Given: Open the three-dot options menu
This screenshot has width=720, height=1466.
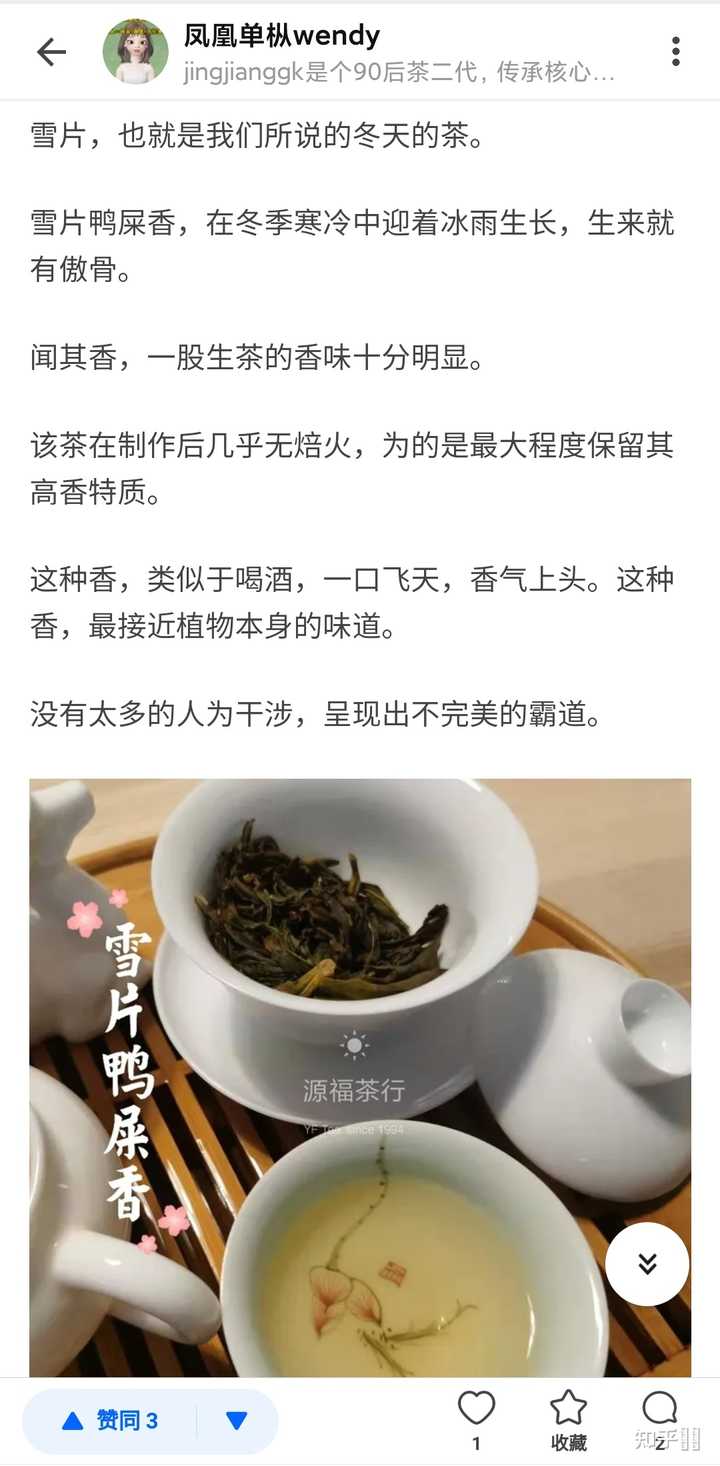Looking at the screenshot, I should click(675, 52).
